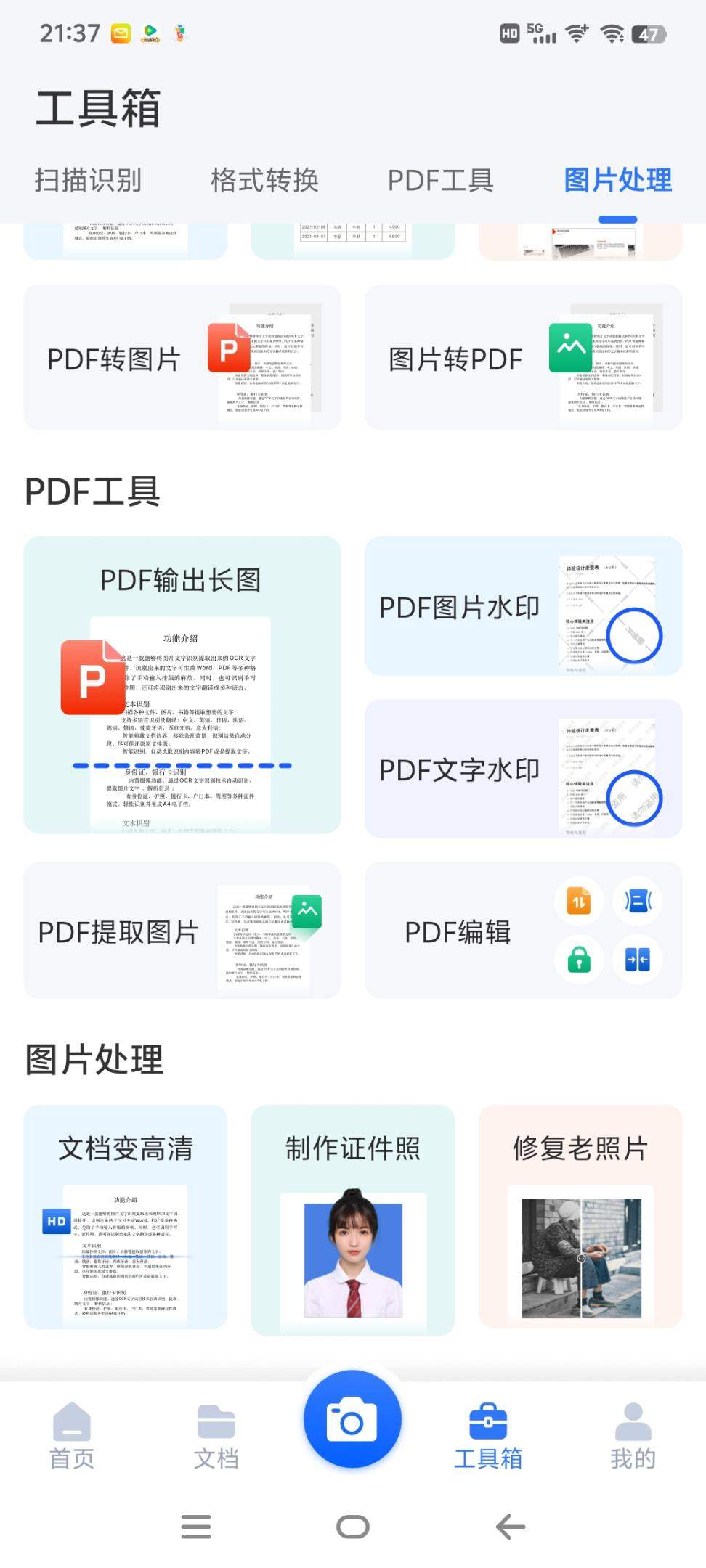Select the 图片处理 top tab
This screenshot has height=1568, width=706.
617,180
